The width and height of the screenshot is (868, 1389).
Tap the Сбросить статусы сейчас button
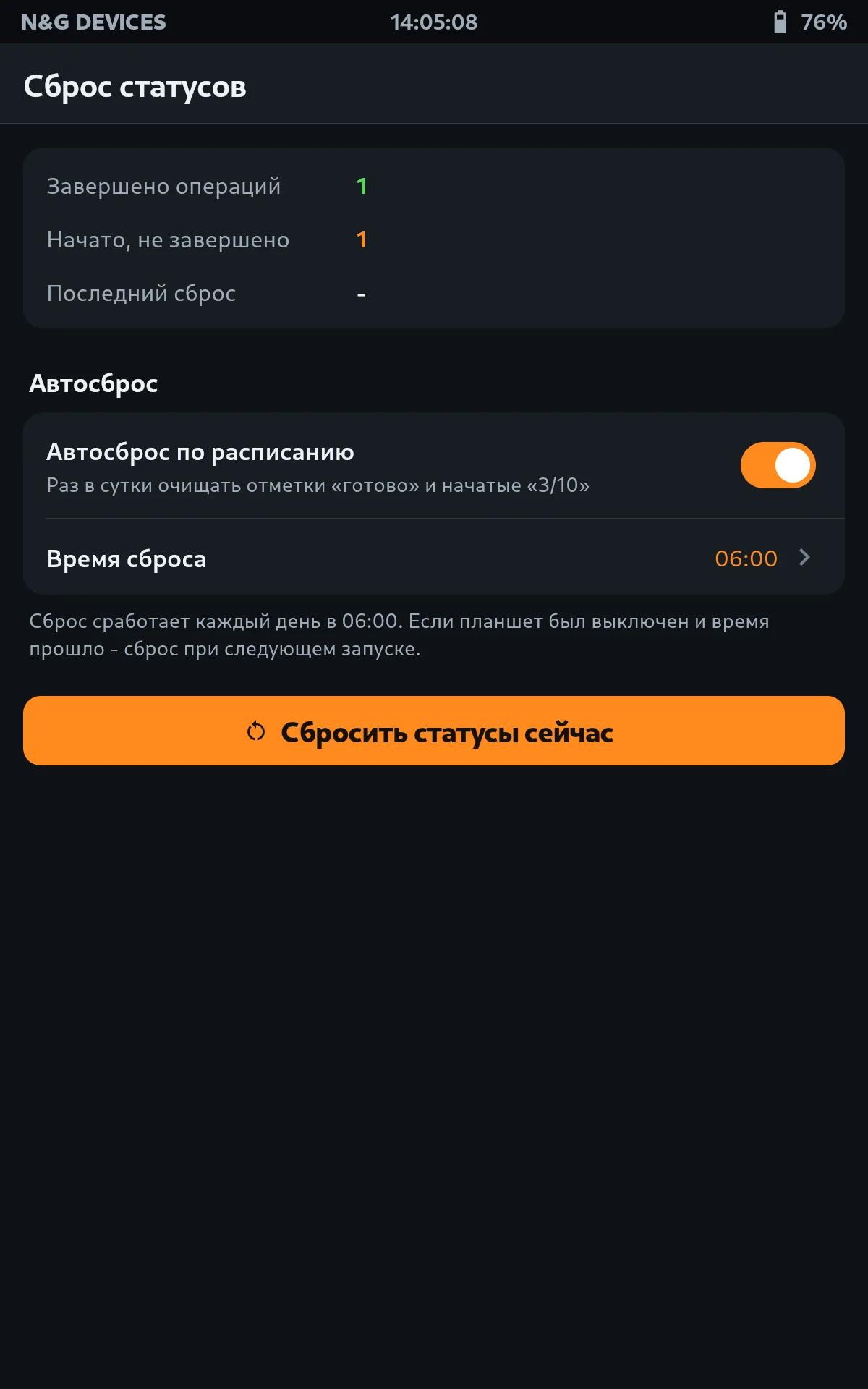coord(434,731)
